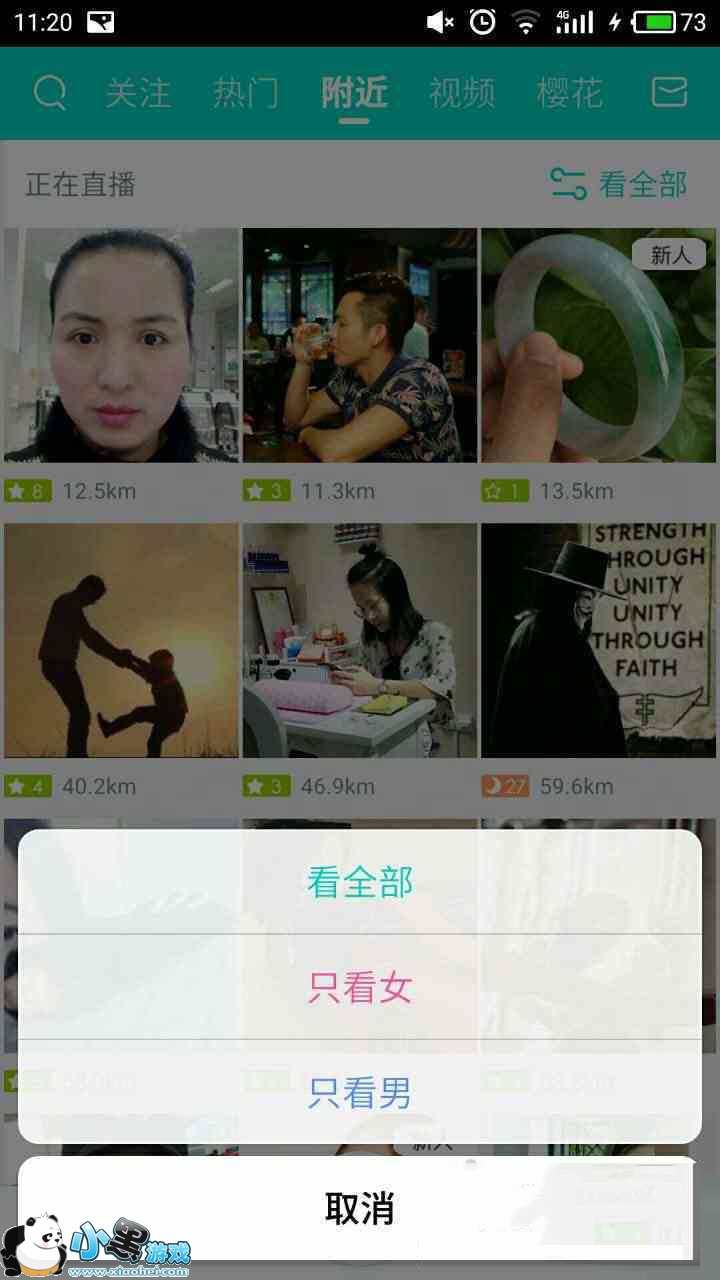The image size is (720, 1280).
Task: Switch to the 热门 tab
Action: tap(246, 93)
